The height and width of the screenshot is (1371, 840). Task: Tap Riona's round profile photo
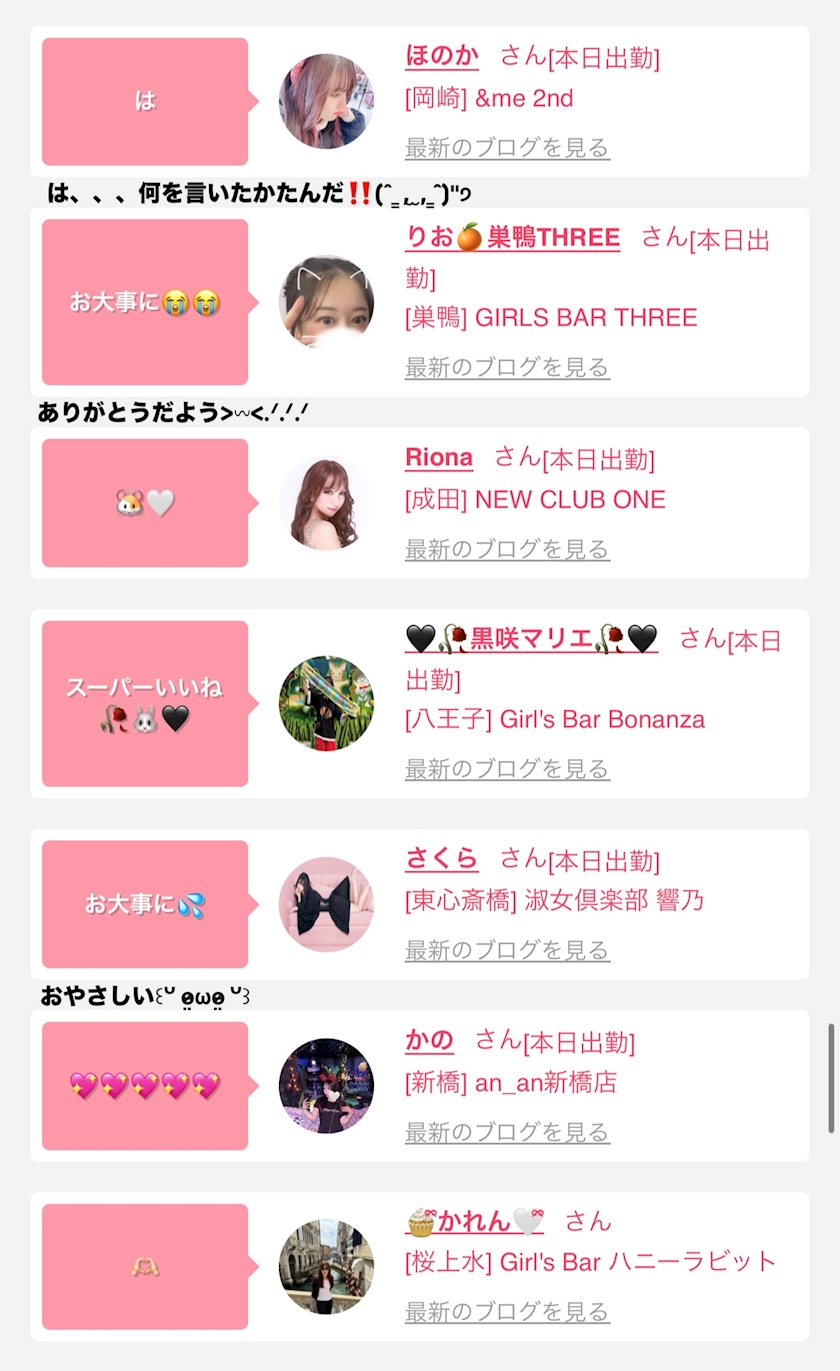coord(326,503)
